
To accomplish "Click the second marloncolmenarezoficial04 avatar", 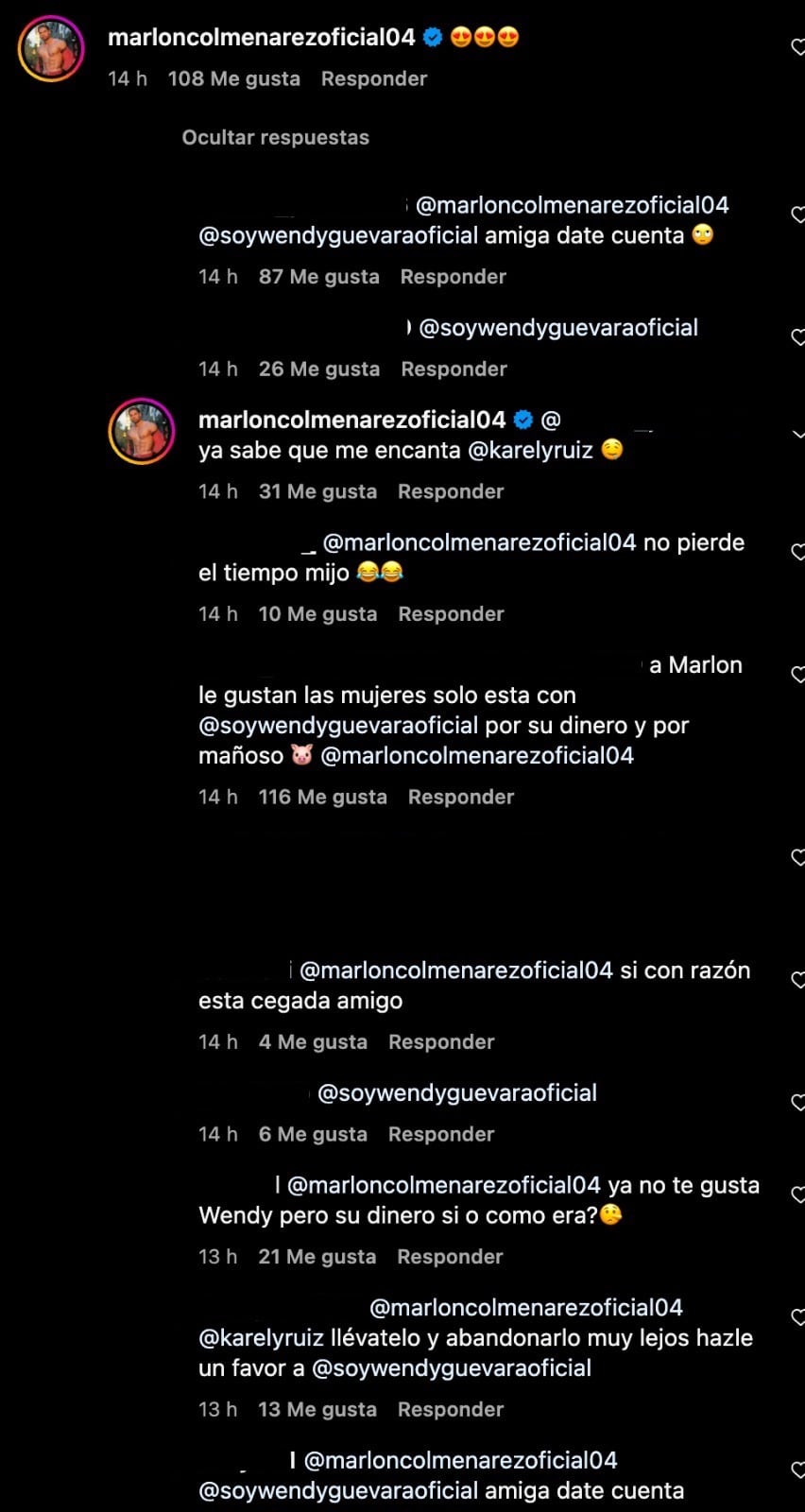I will tap(142, 431).
